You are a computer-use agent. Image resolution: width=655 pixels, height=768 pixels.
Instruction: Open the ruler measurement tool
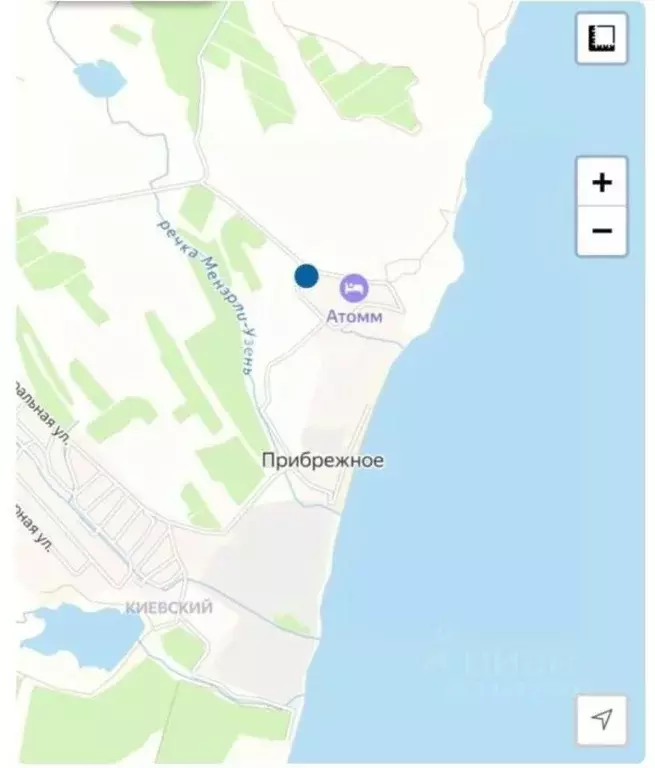pos(601,38)
